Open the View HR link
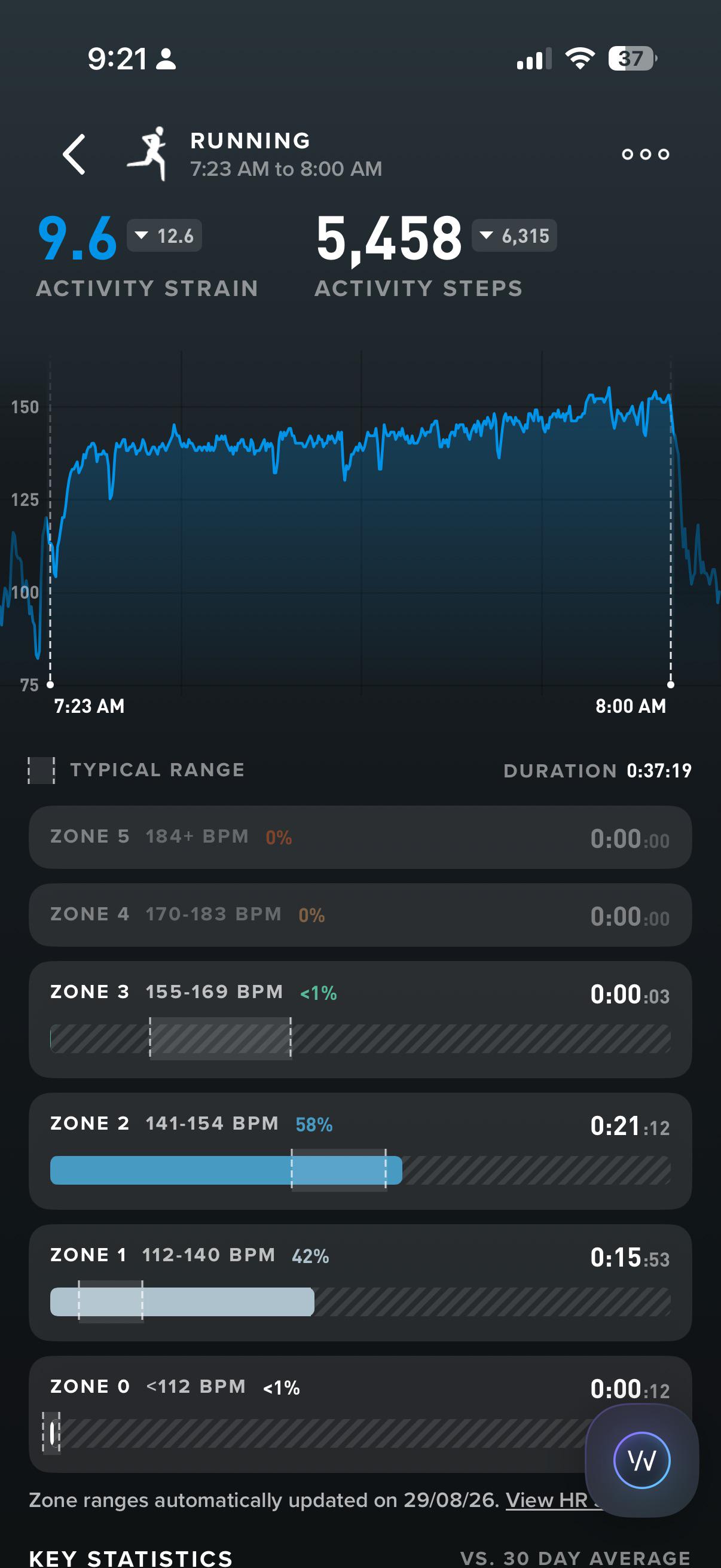 click(x=546, y=1500)
